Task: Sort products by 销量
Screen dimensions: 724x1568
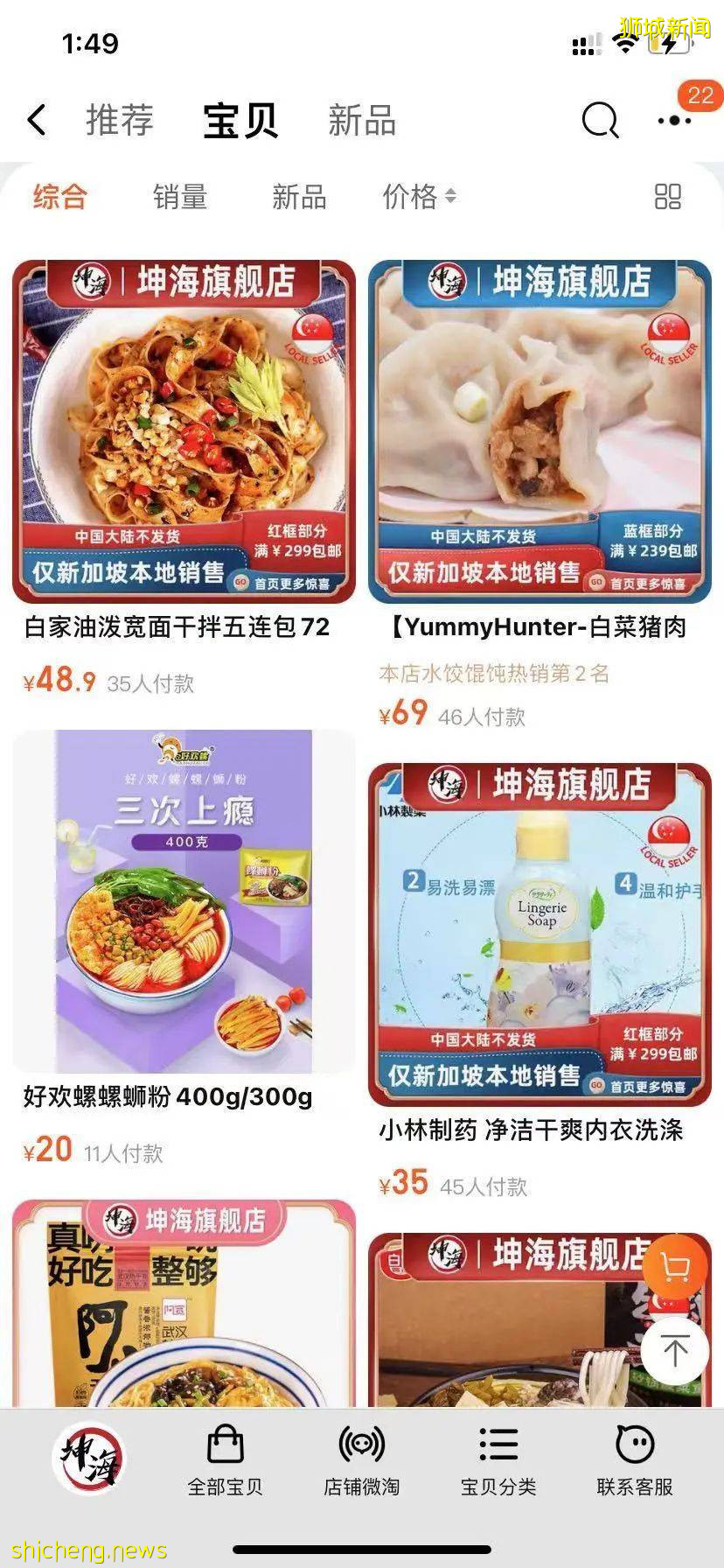Action: (x=178, y=196)
